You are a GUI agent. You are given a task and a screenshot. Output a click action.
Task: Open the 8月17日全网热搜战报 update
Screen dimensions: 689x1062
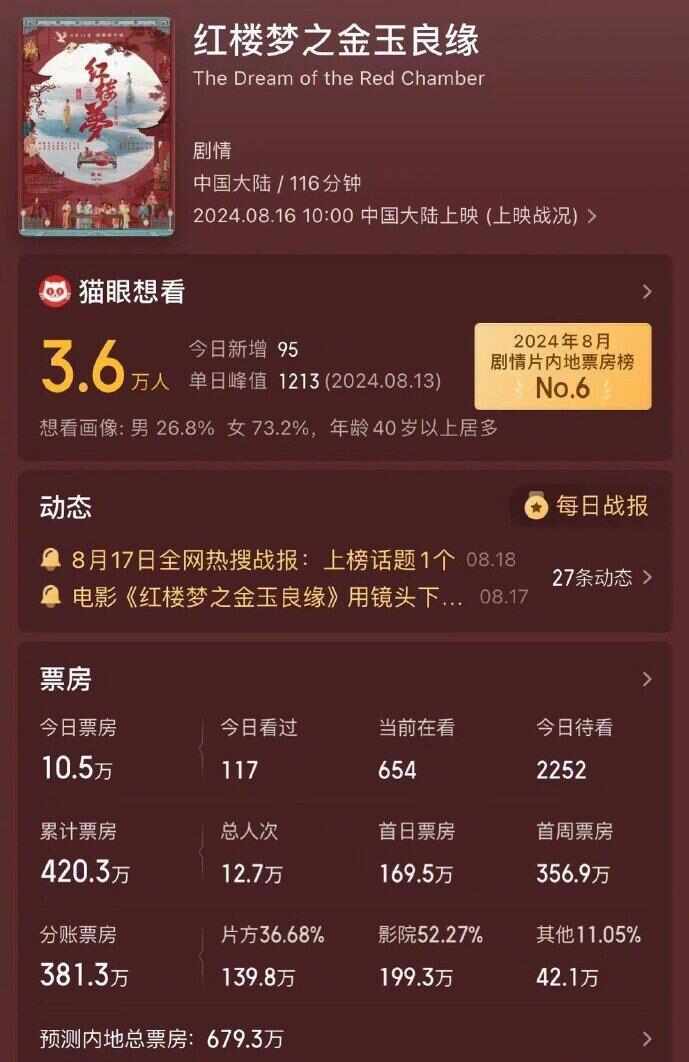pyautogui.click(x=263, y=559)
